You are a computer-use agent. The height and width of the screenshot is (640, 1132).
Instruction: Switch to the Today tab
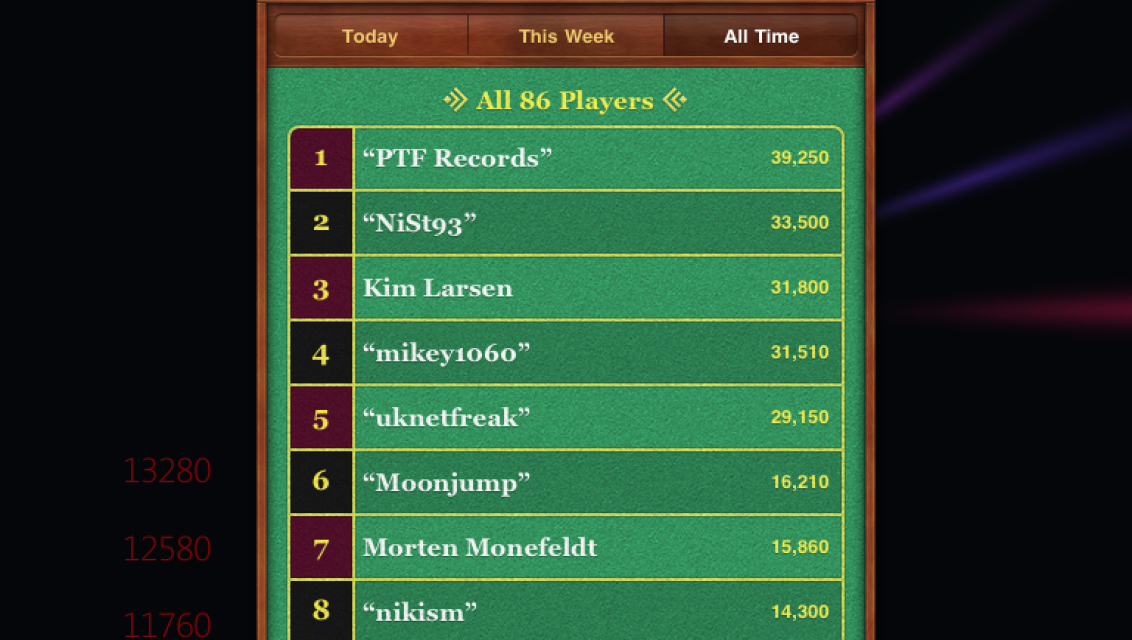click(x=370, y=36)
